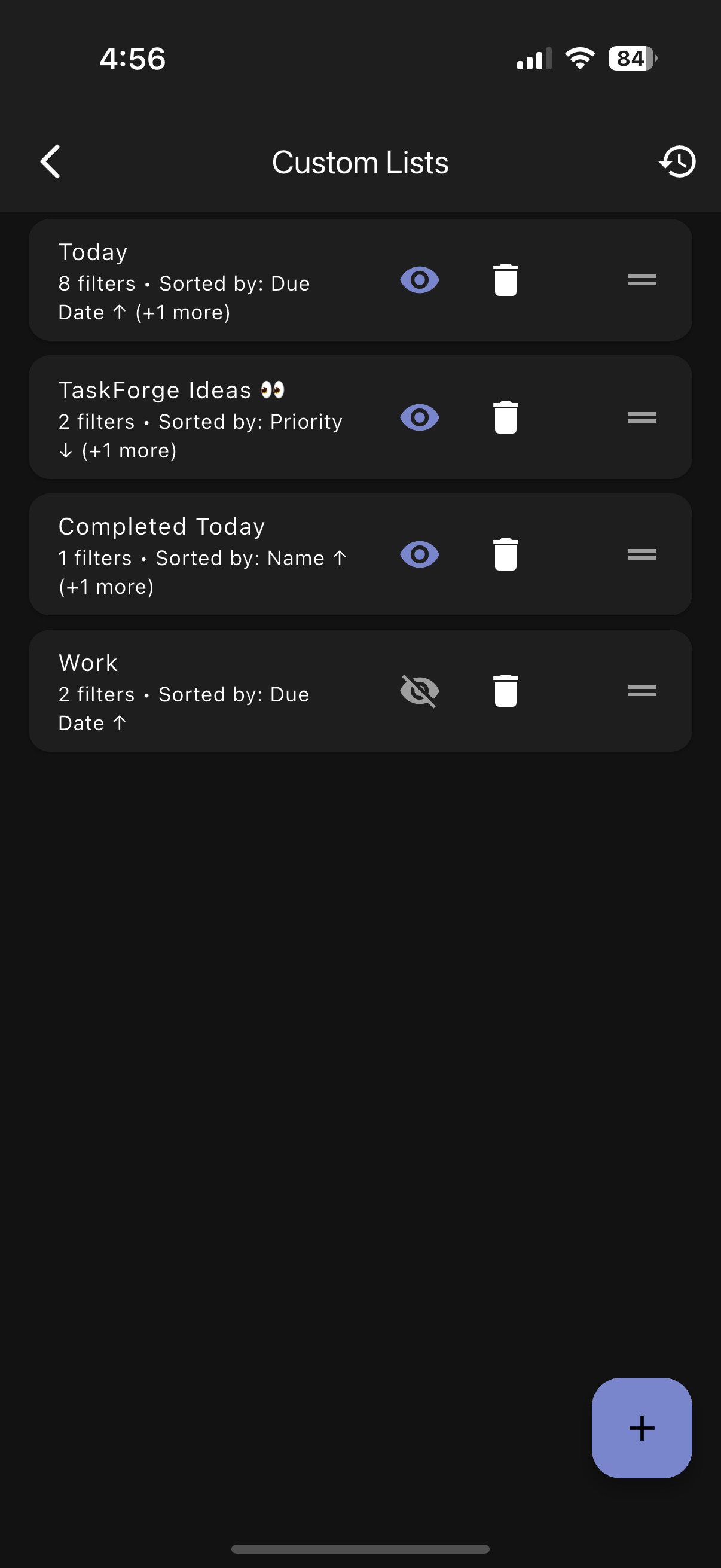Toggle visibility of TaskForge Ideas list
This screenshot has height=1568, width=721.
[x=419, y=417]
